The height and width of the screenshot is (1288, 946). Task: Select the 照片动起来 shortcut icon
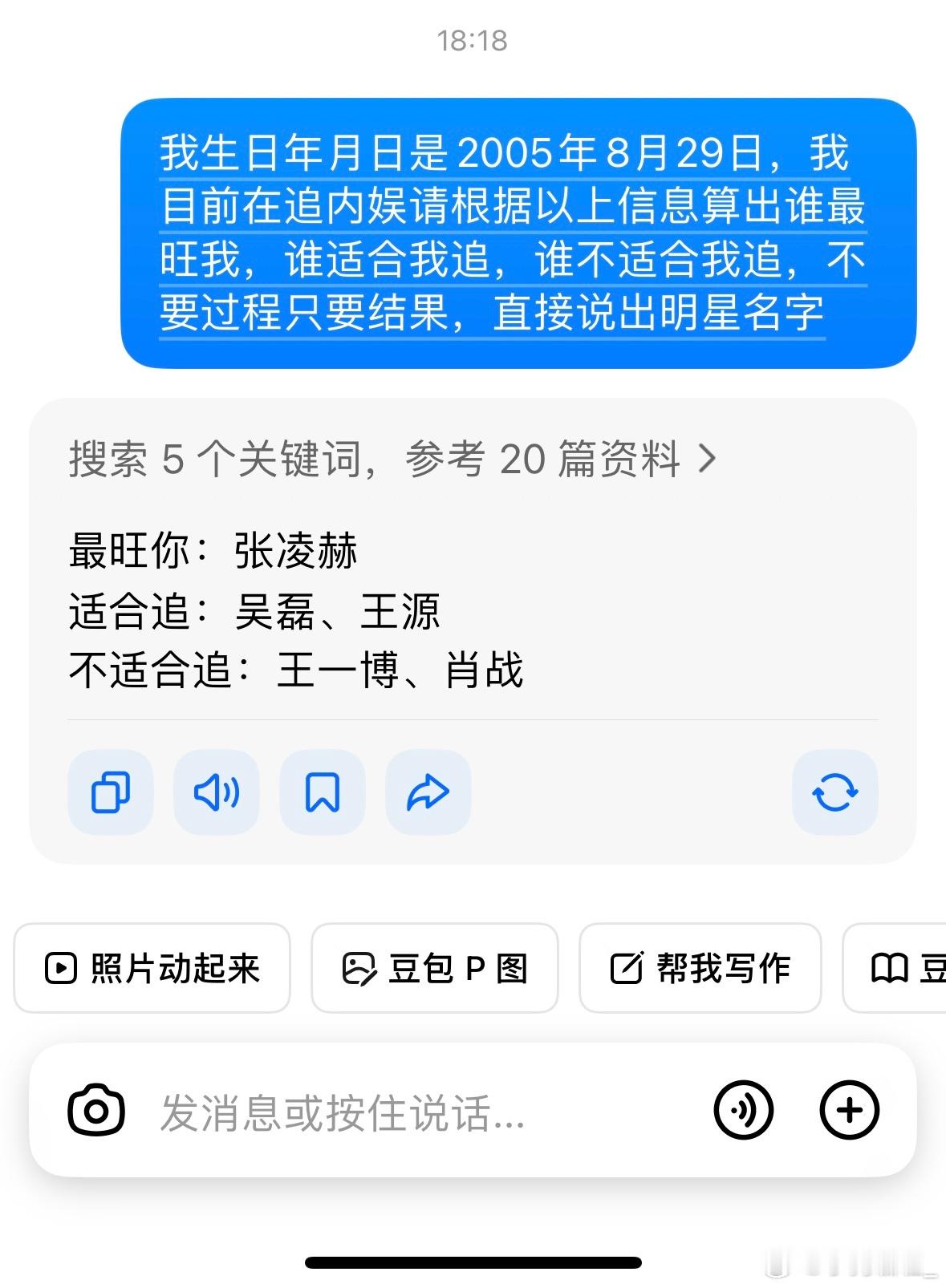click(x=152, y=968)
